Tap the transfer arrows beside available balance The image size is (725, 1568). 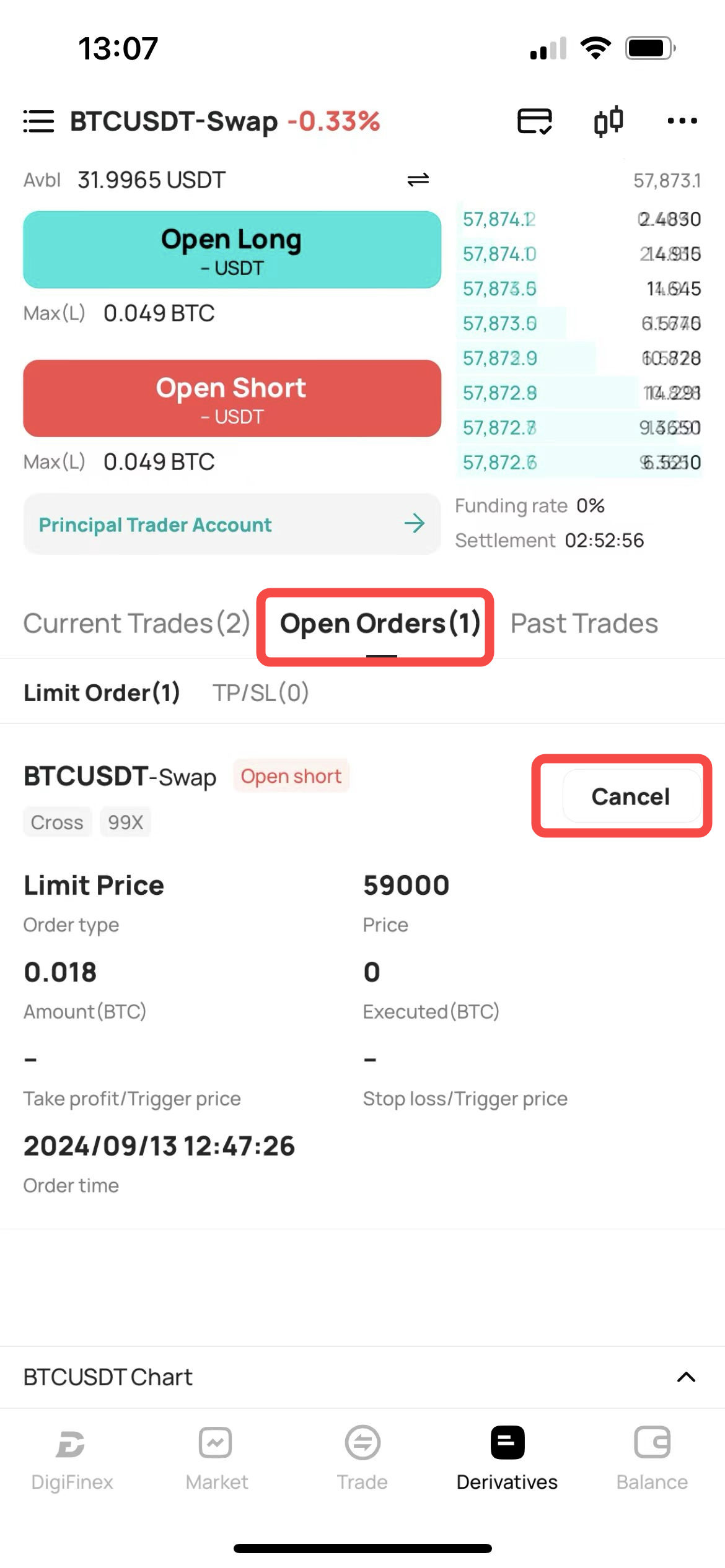(x=418, y=180)
